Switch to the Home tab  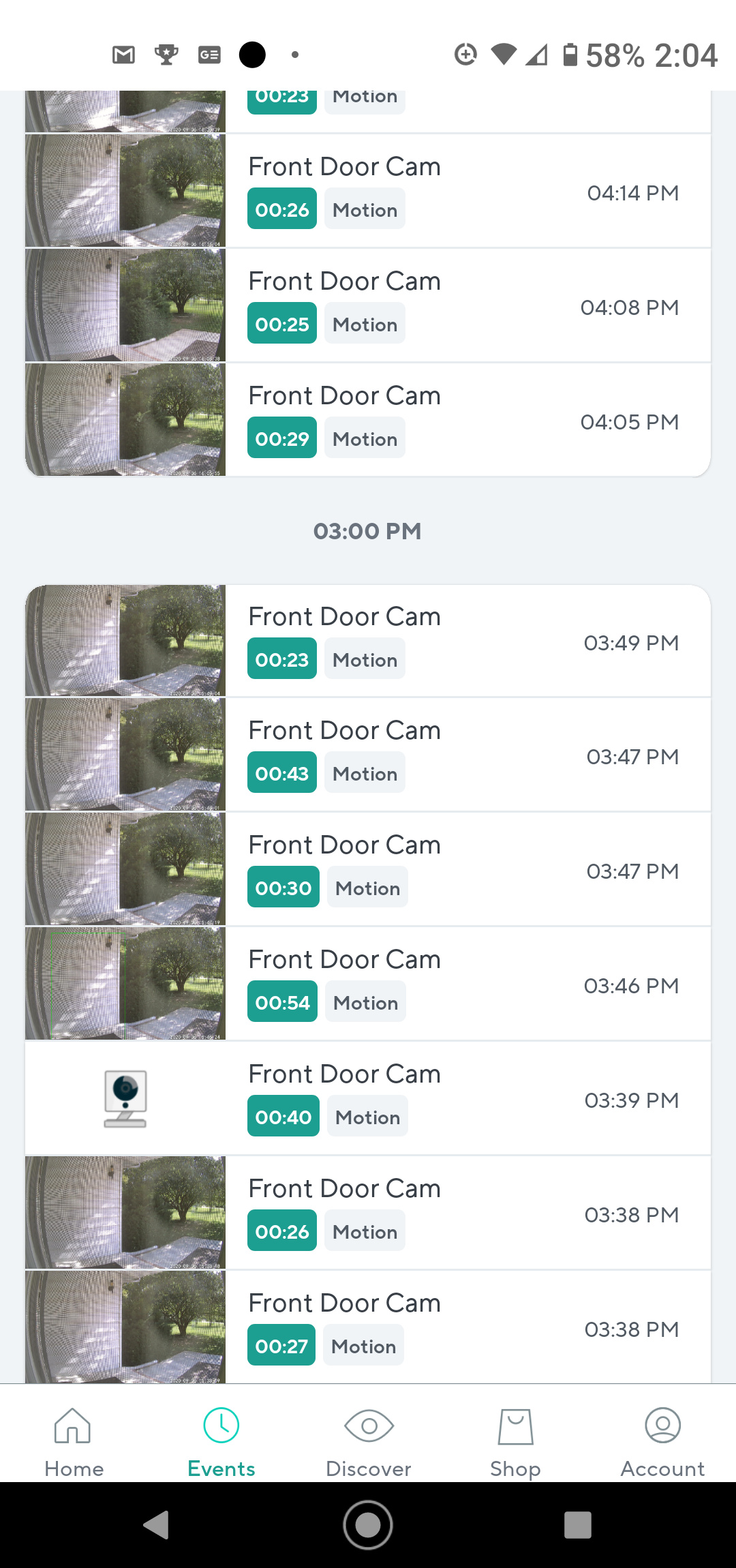tap(74, 1438)
